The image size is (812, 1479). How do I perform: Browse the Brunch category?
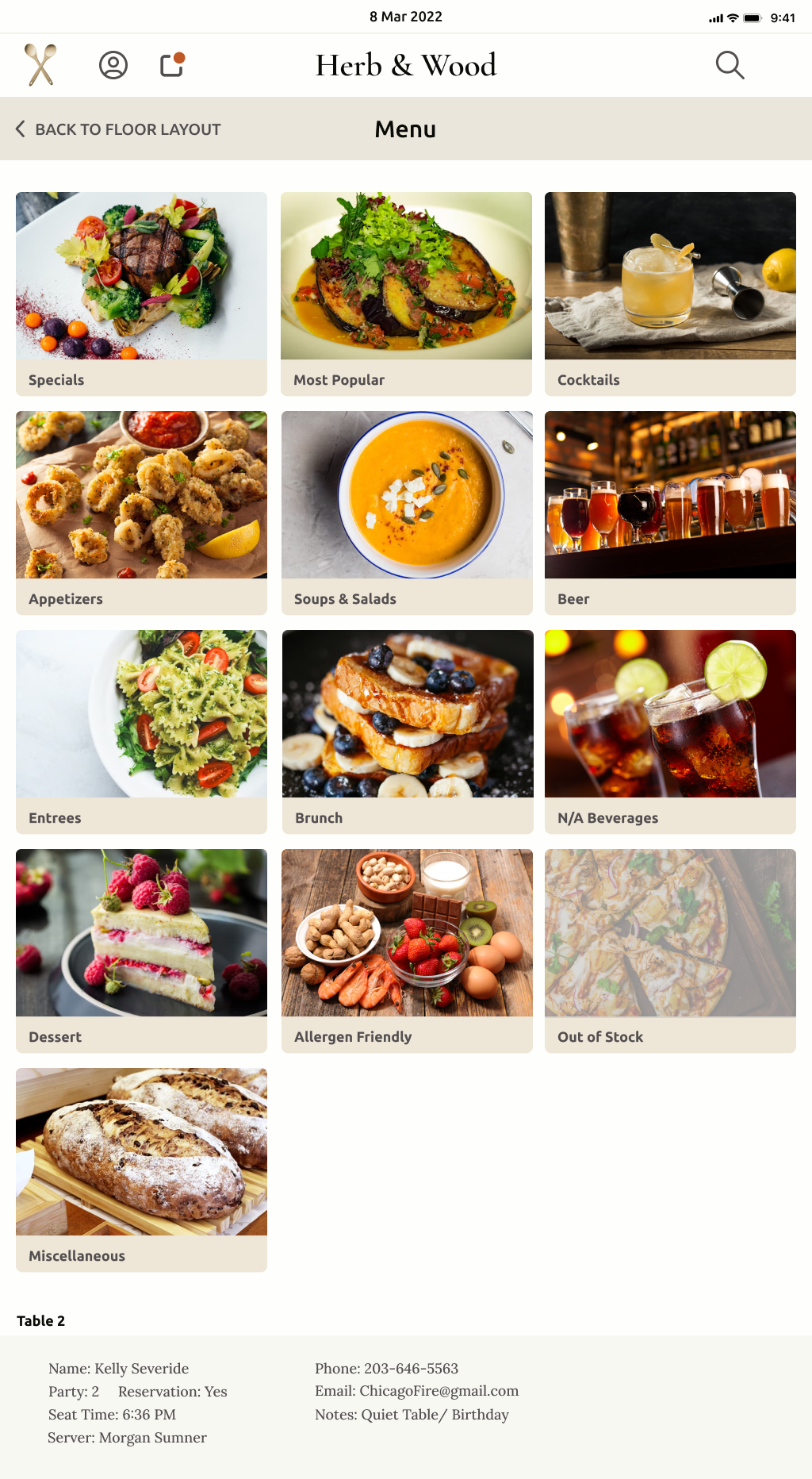(406, 732)
